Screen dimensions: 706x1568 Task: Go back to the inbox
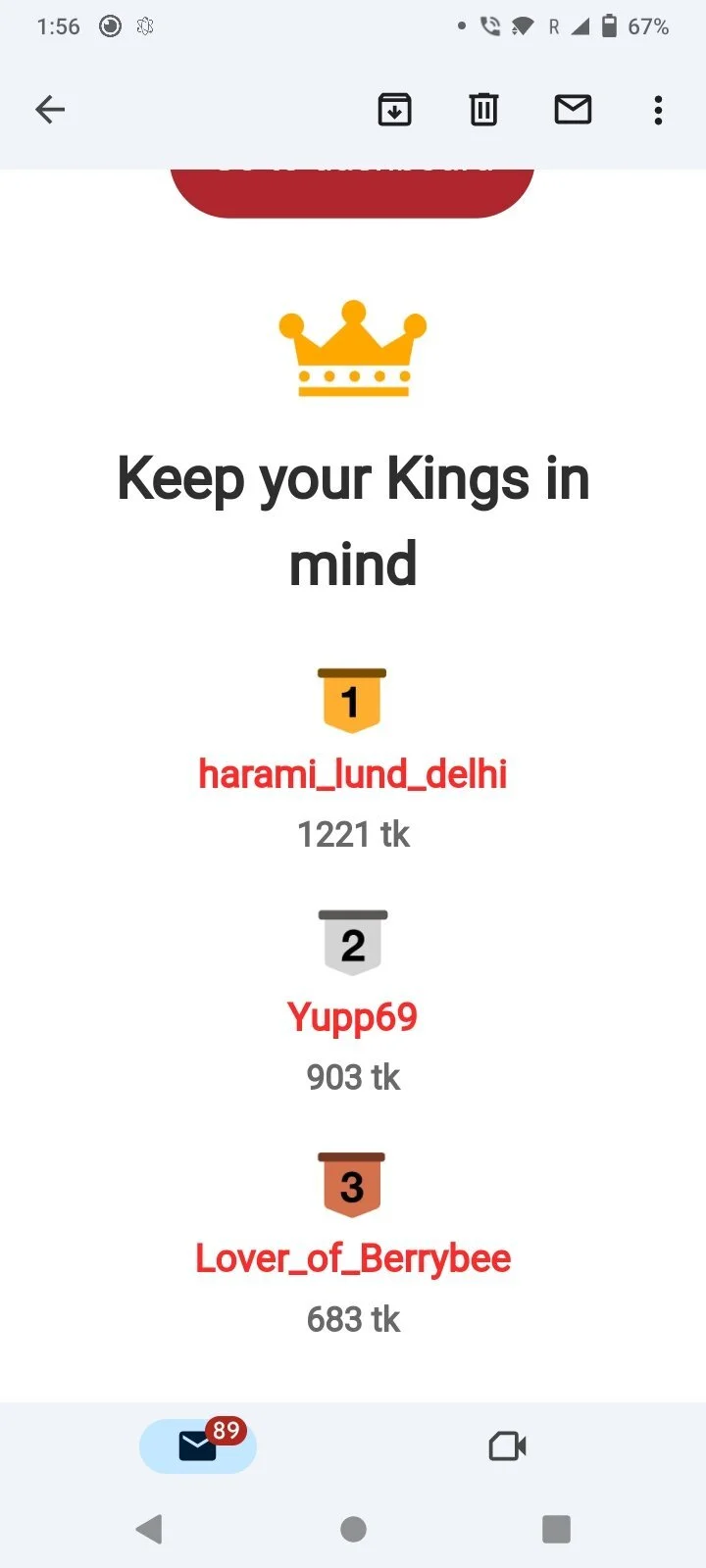point(50,110)
